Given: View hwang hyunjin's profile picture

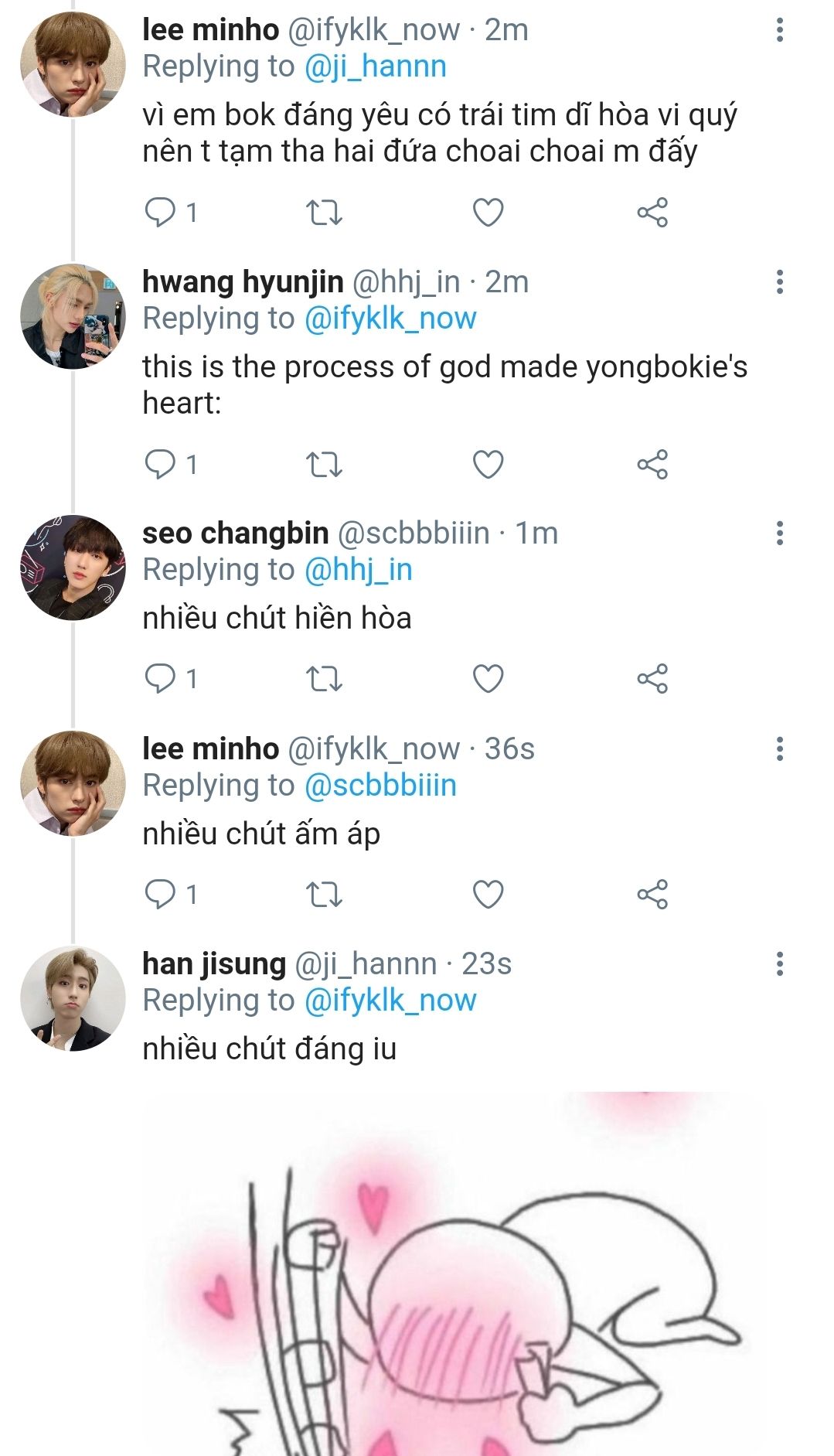Looking at the screenshot, I should coord(73,317).
